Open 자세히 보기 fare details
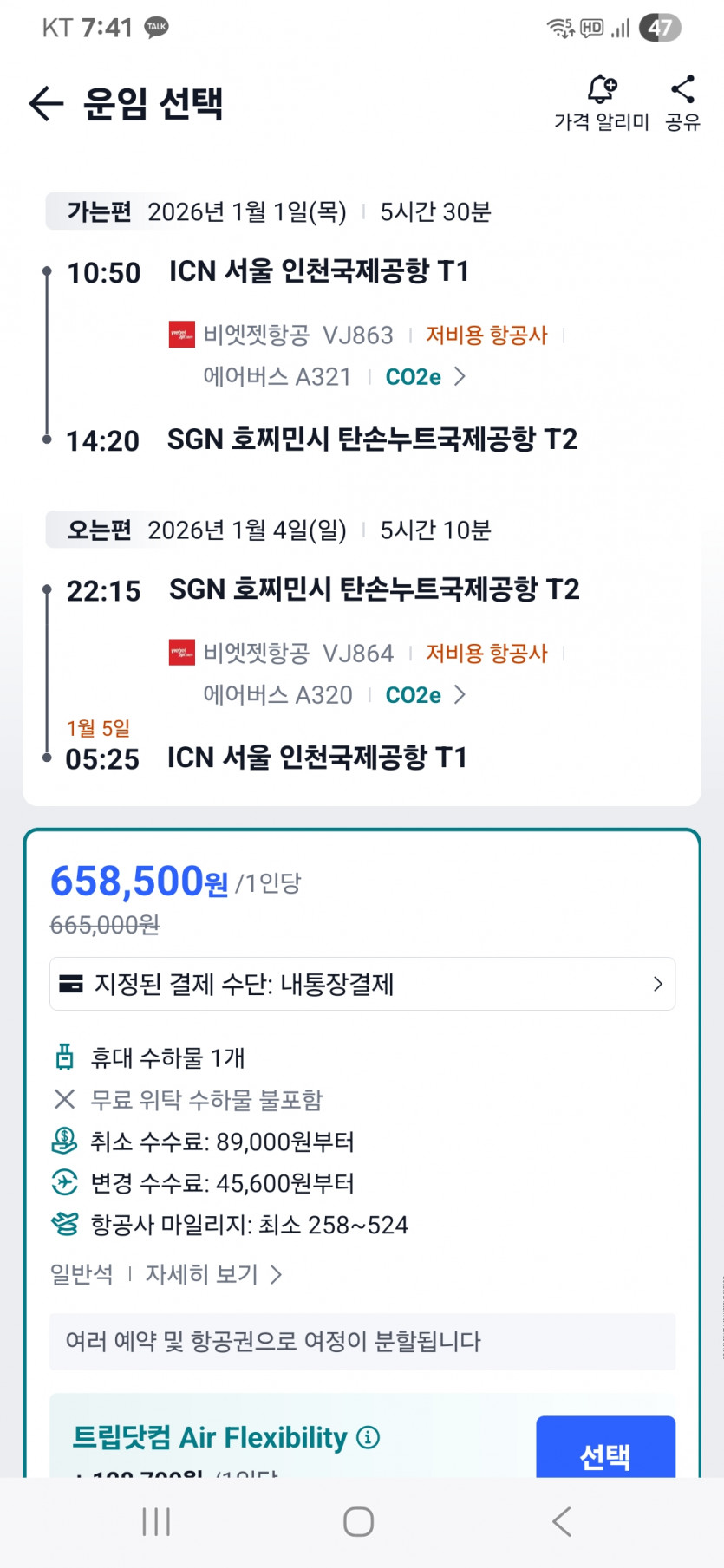This screenshot has width=724, height=1568. point(213,1274)
